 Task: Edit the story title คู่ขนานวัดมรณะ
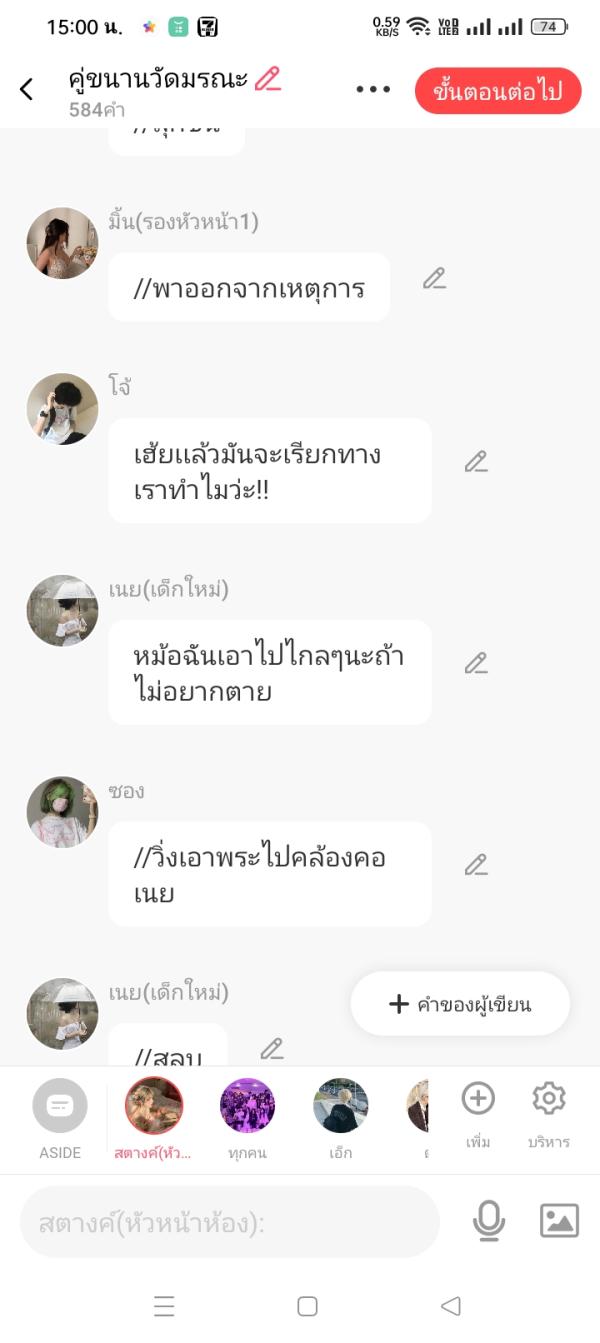pyautogui.click(x=268, y=79)
